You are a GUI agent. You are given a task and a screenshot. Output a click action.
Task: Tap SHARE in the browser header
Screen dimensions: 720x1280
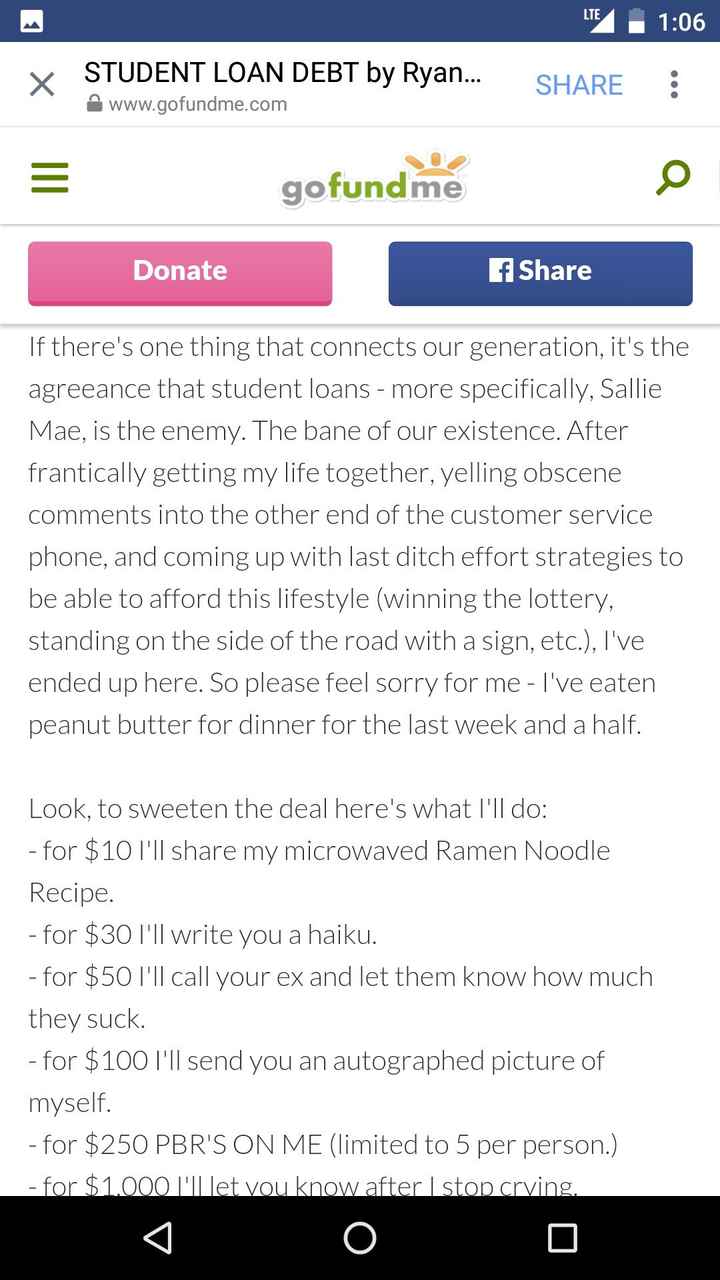pos(578,84)
